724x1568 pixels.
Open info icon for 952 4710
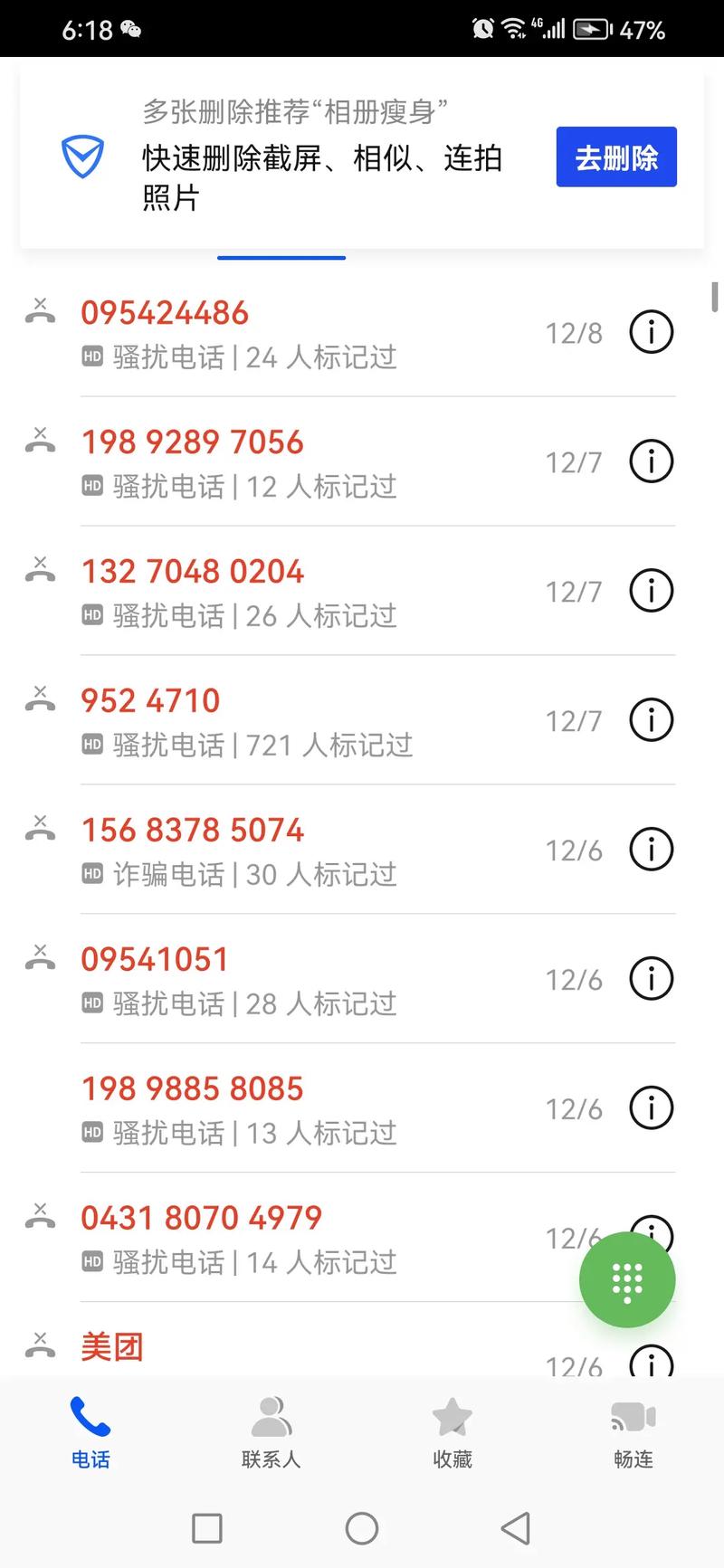coord(652,720)
